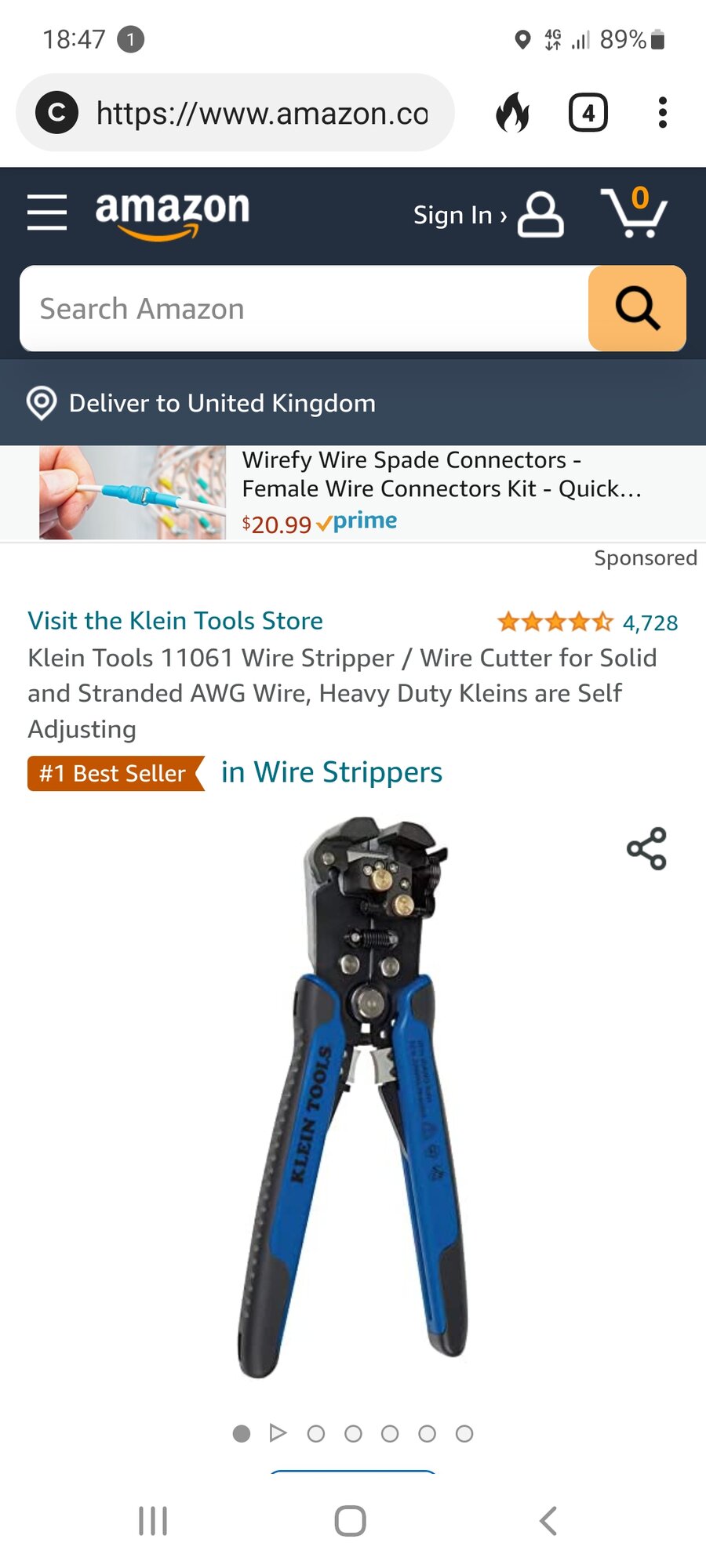The height and width of the screenshot is (1568, 706).
Task: Share this Klein Tools product
Action: tap(646, 848)
